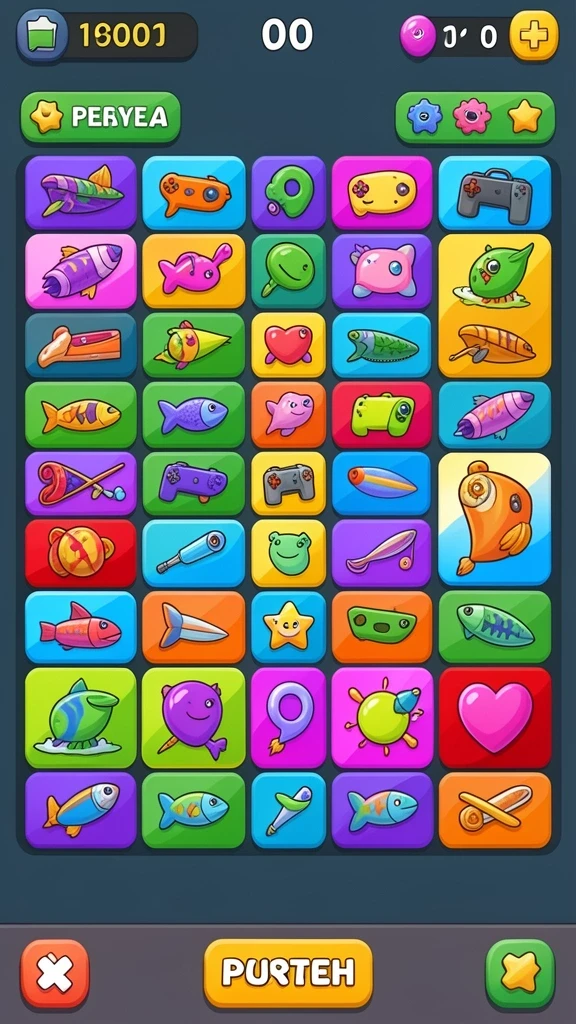Viewport: 576px width, 1024px height.
Task: Tap the pink gear icon in the top panel
Action: click(472, 117)
